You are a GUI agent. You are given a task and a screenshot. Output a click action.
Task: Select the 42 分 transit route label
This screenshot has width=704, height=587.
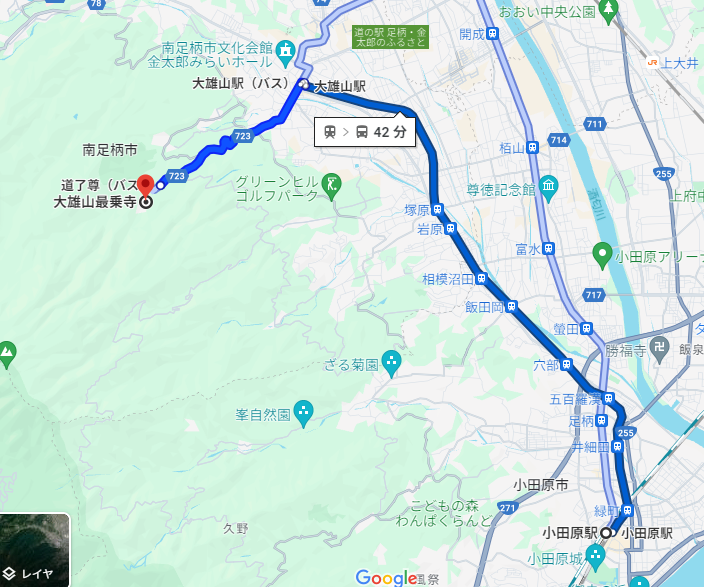click(x=363, y=132)
